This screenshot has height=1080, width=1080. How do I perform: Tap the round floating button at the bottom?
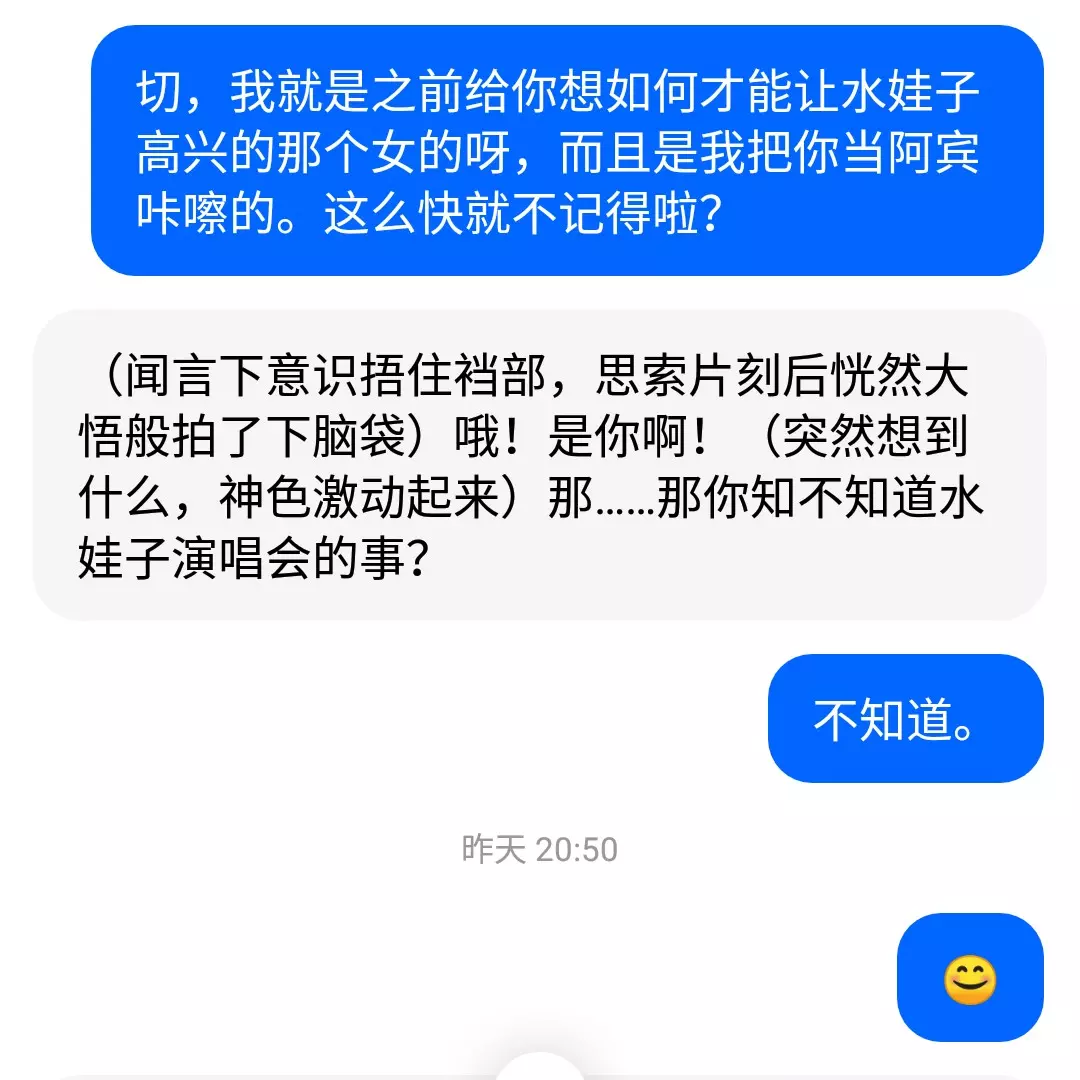(540, 1066)
